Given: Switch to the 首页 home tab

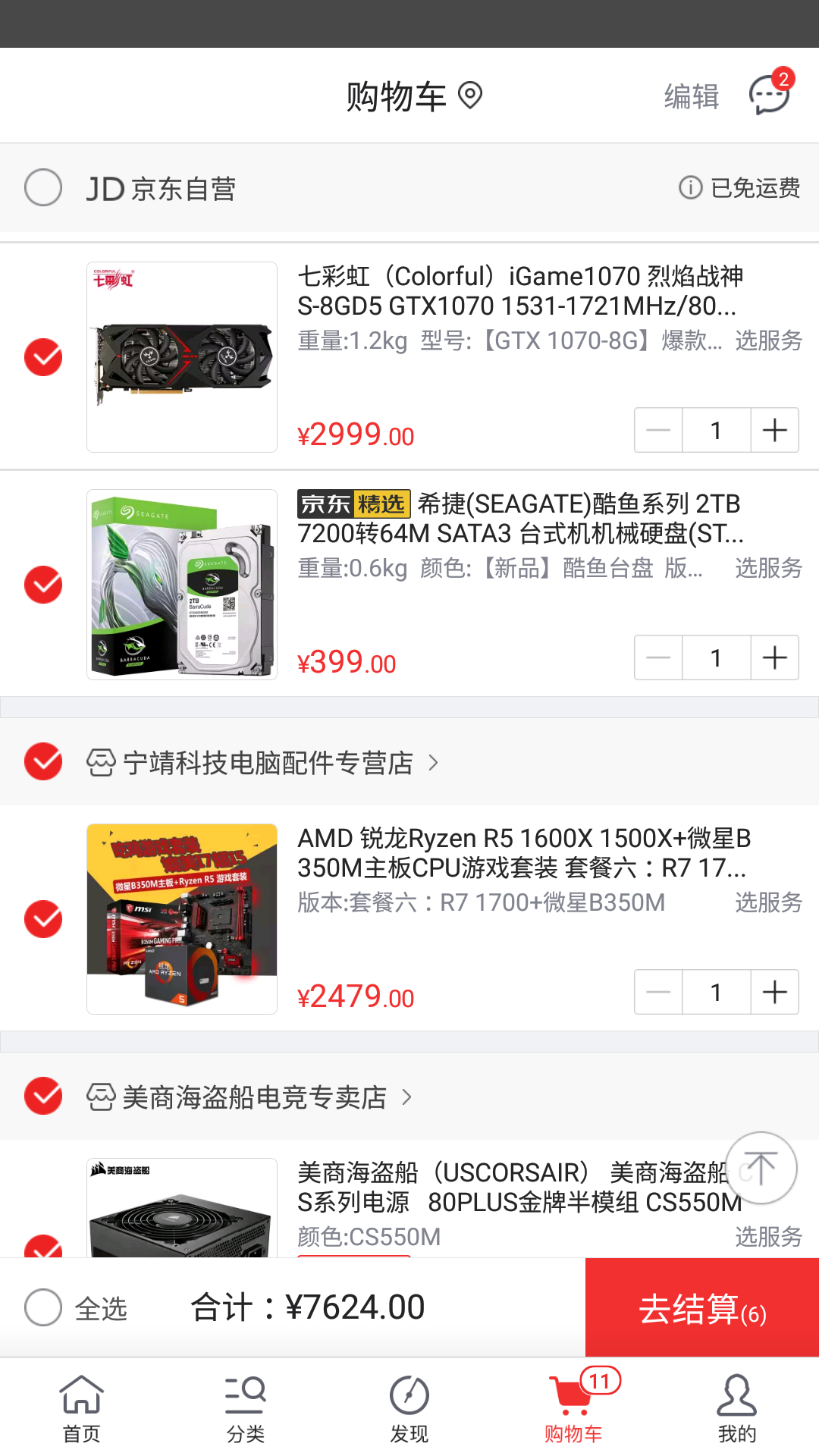Looking at the screenshot, I should [x=82, y=1408].
